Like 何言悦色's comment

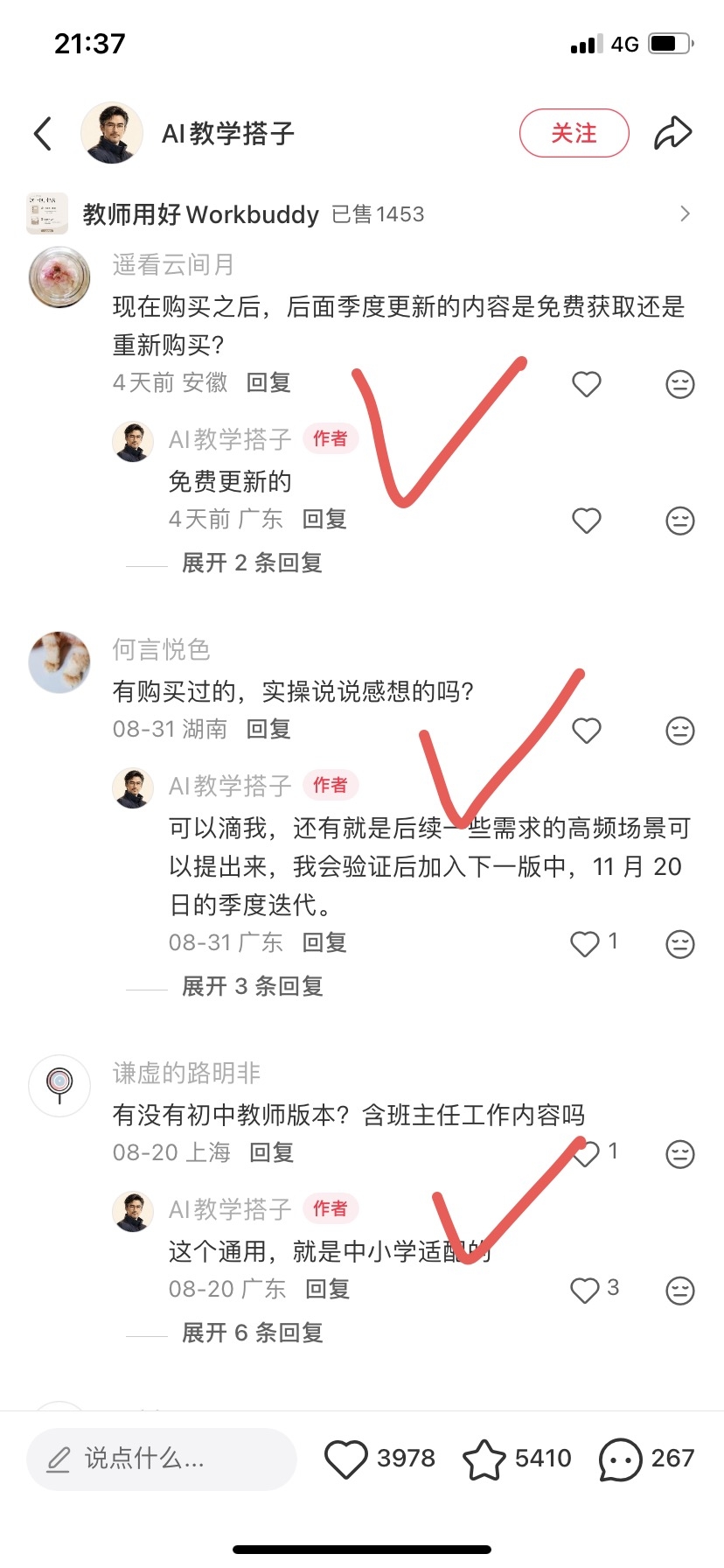point(587,731)
